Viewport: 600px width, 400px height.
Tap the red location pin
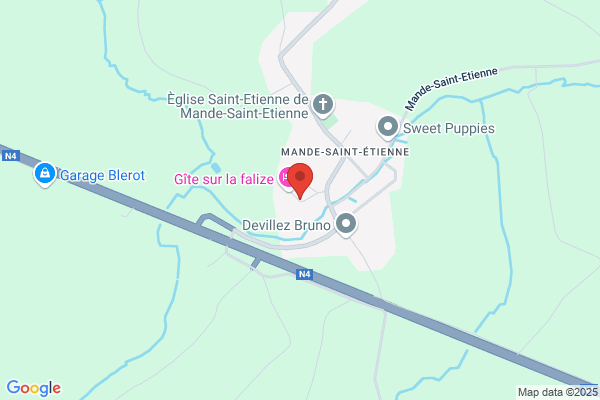pyautogui.click(x=300, y=181)
